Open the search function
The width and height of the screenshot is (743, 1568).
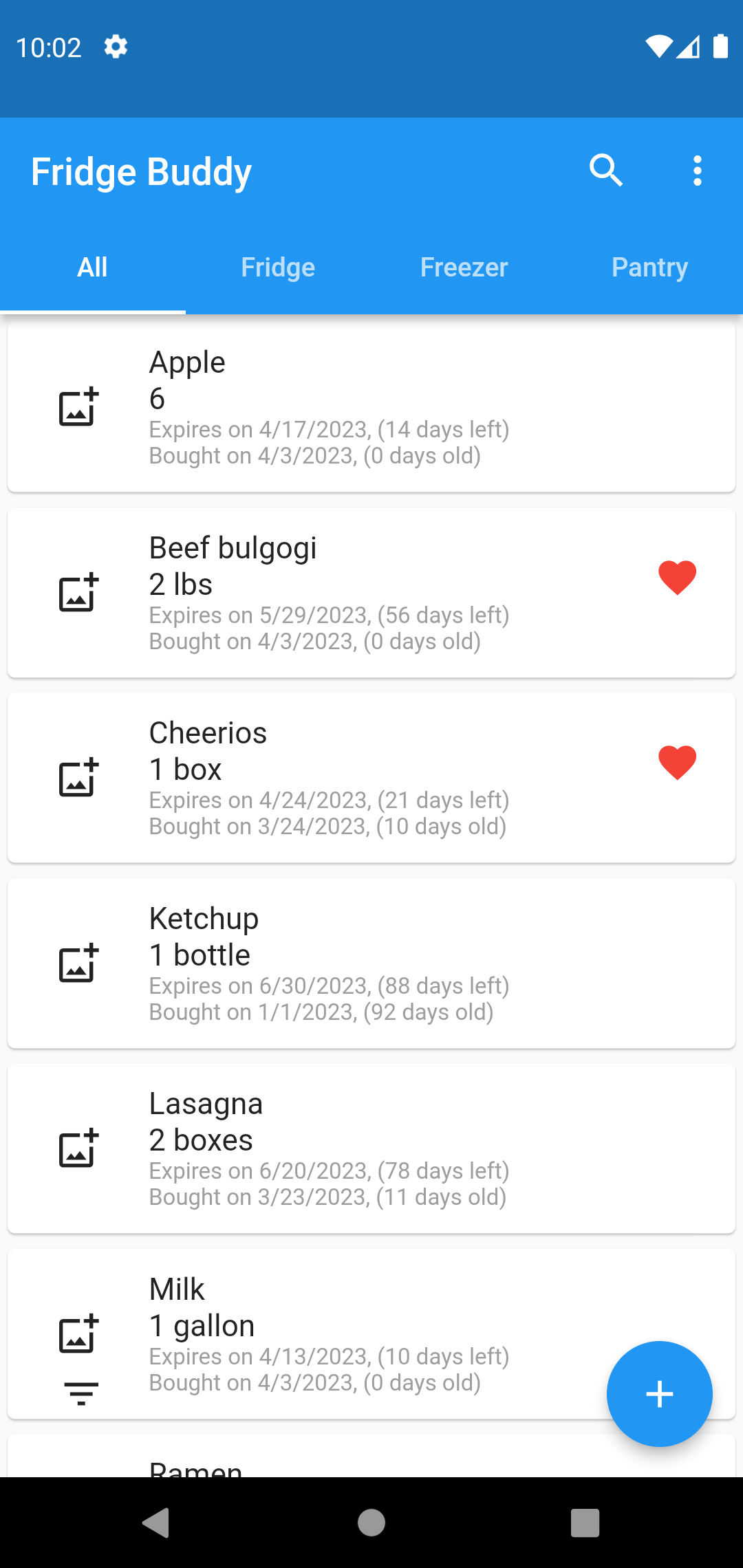pos(605,171)
